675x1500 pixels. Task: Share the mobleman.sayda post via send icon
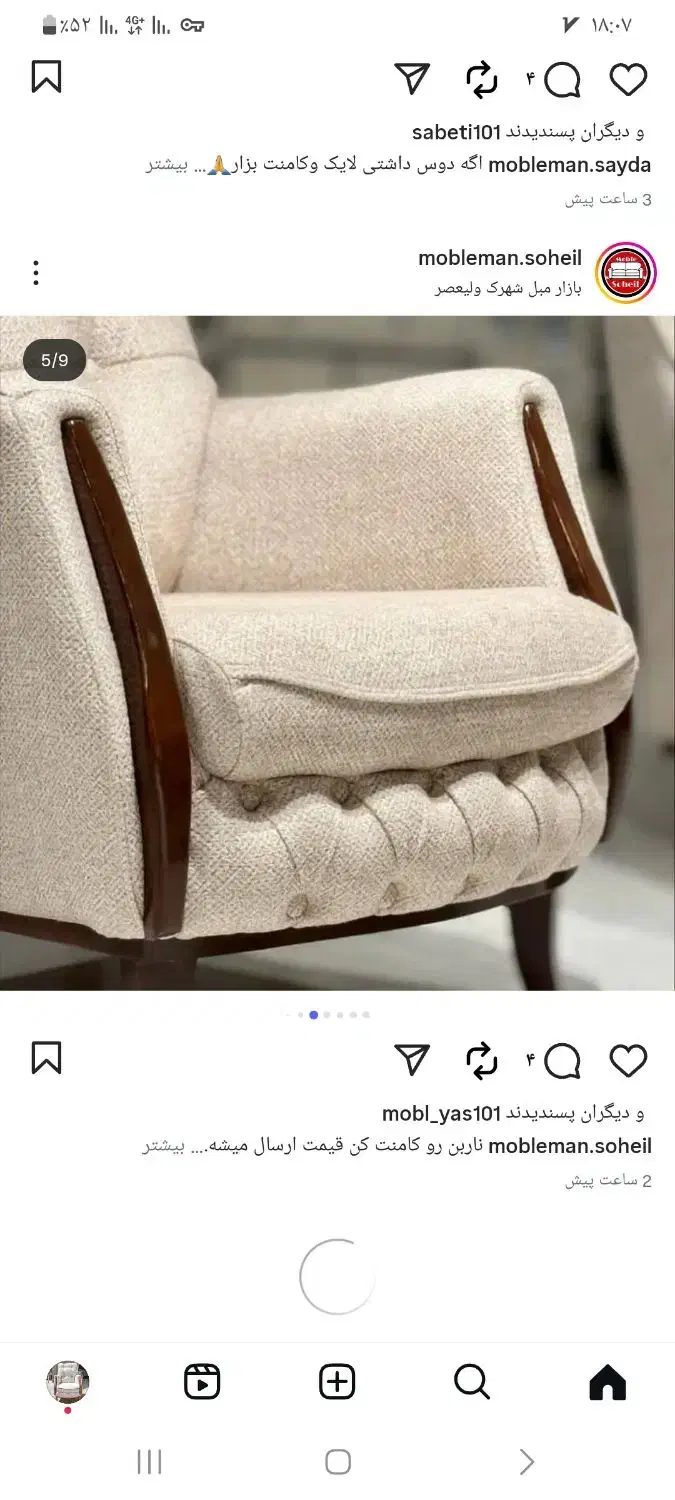click(x=412, y=79)
